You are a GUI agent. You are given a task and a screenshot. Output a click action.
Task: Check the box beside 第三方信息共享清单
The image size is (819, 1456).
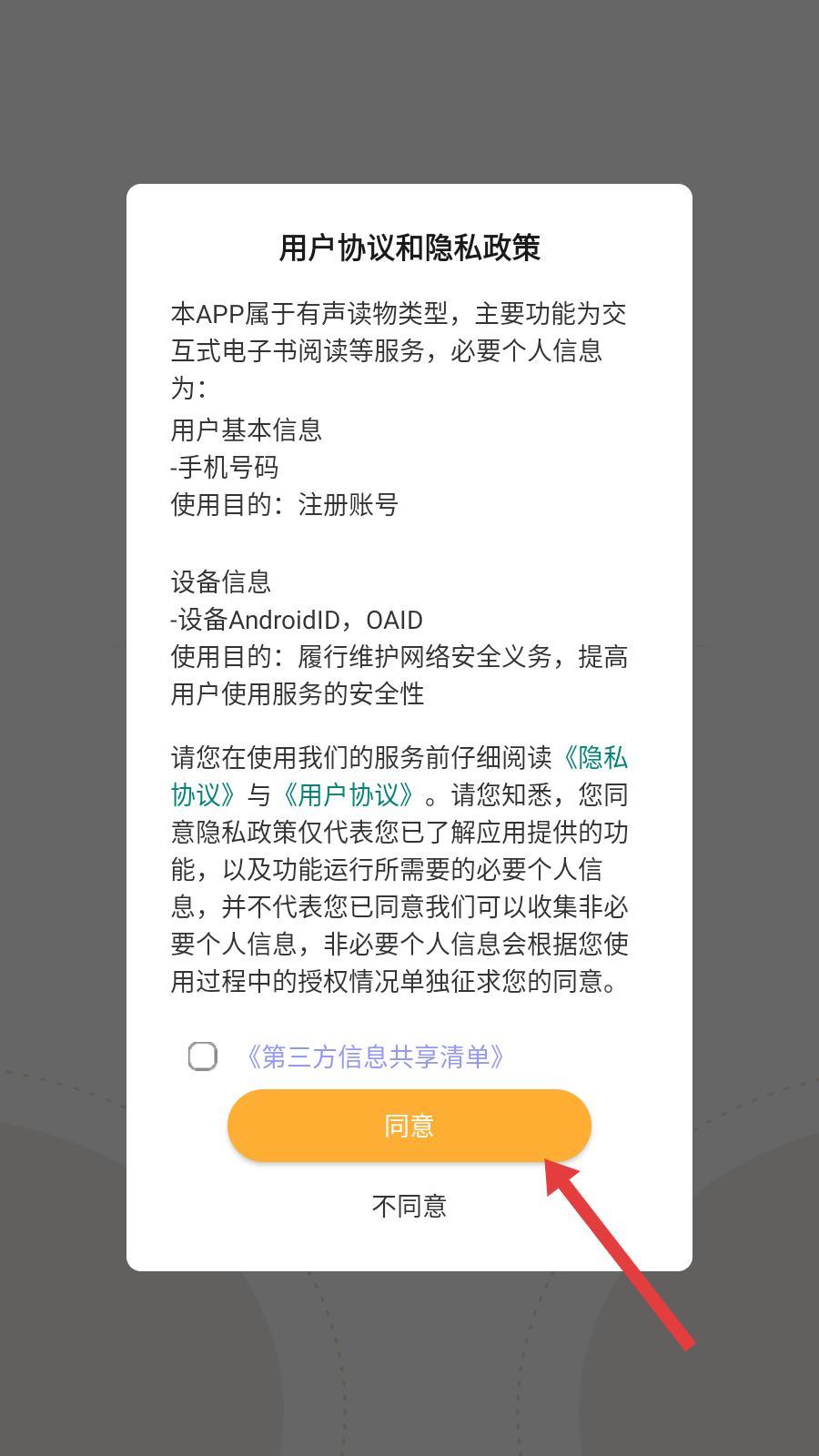(x=202, y=1057)
